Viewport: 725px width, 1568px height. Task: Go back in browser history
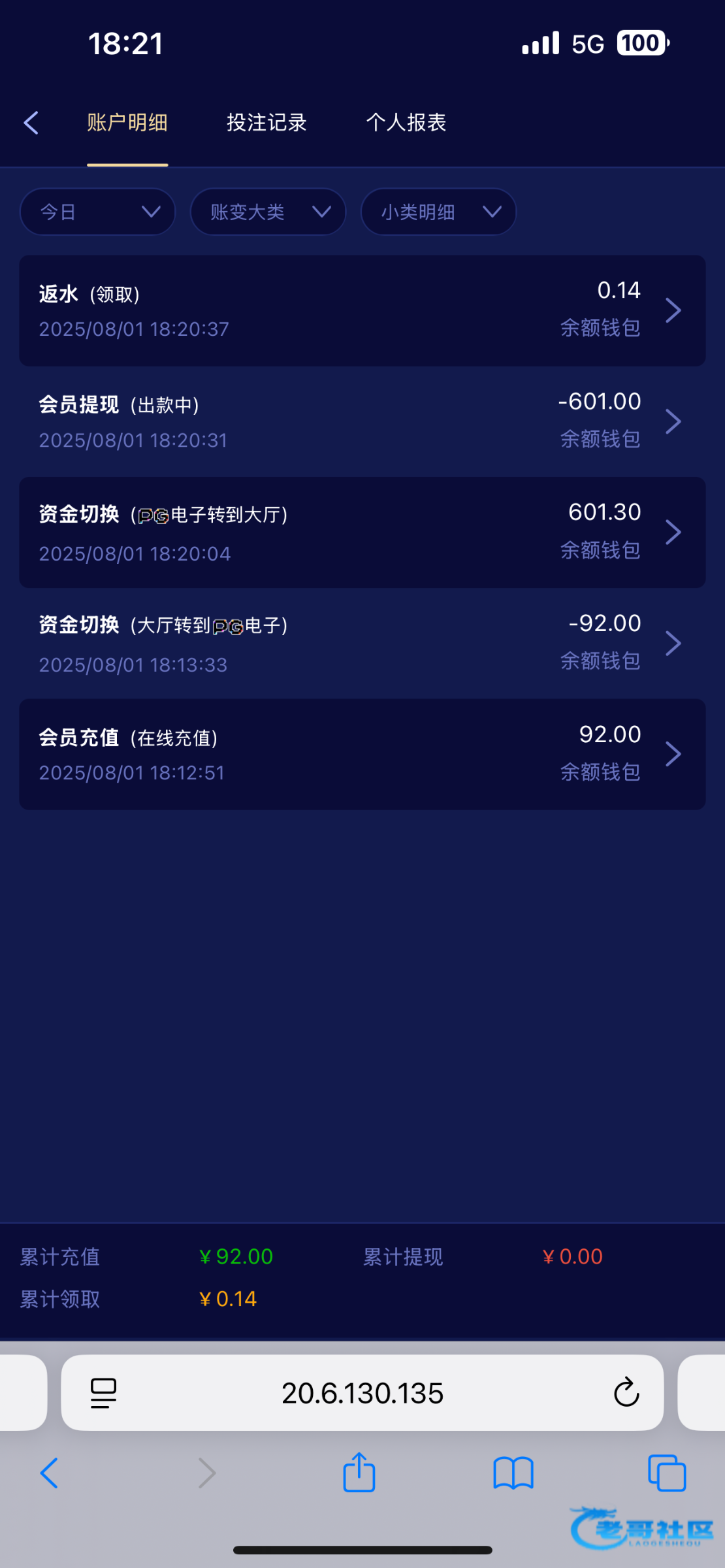coord(49,1473)
